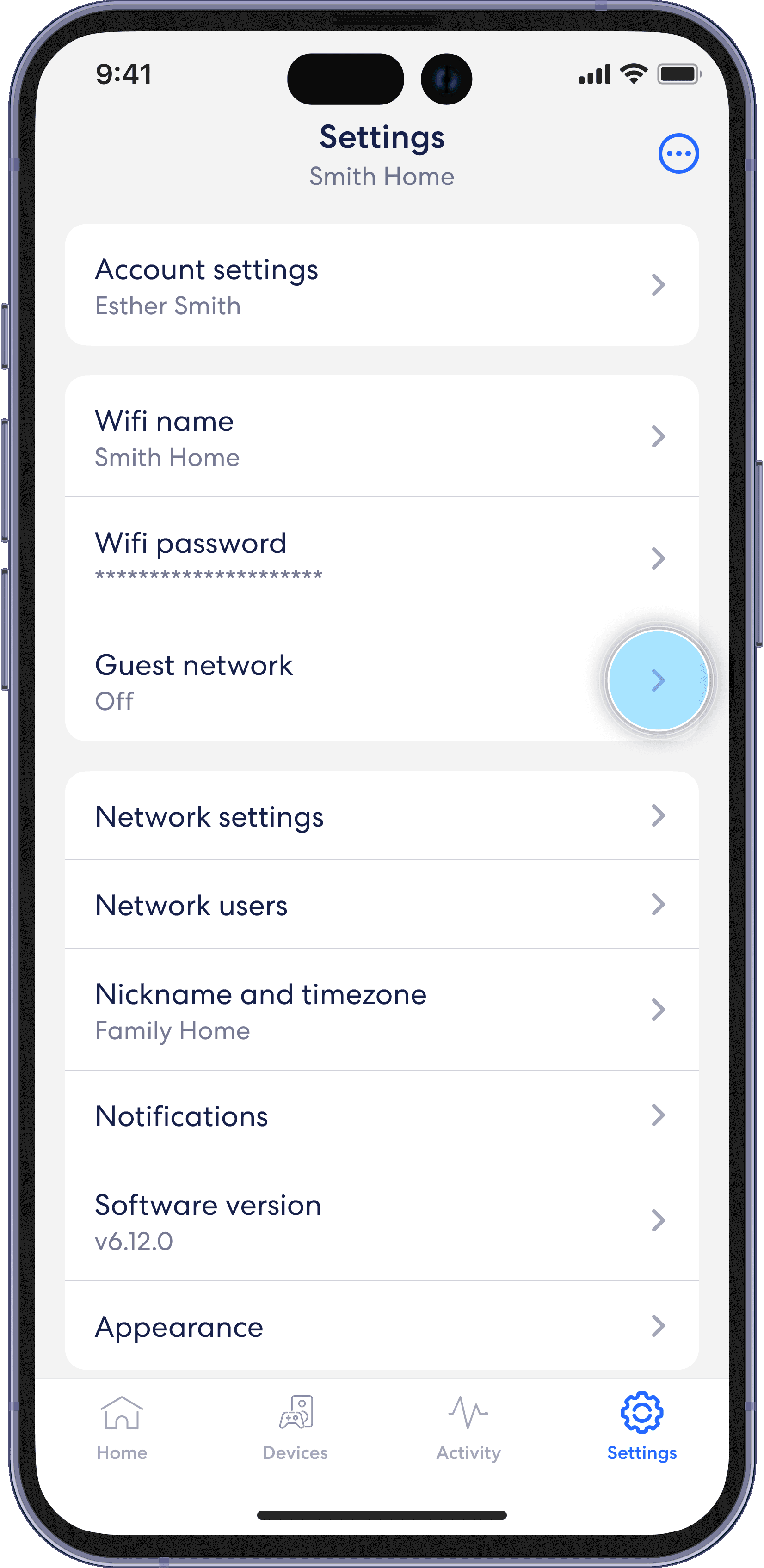Open Network settings
Viewport: 764px width, 1568px height.
(x=382, y=816)
